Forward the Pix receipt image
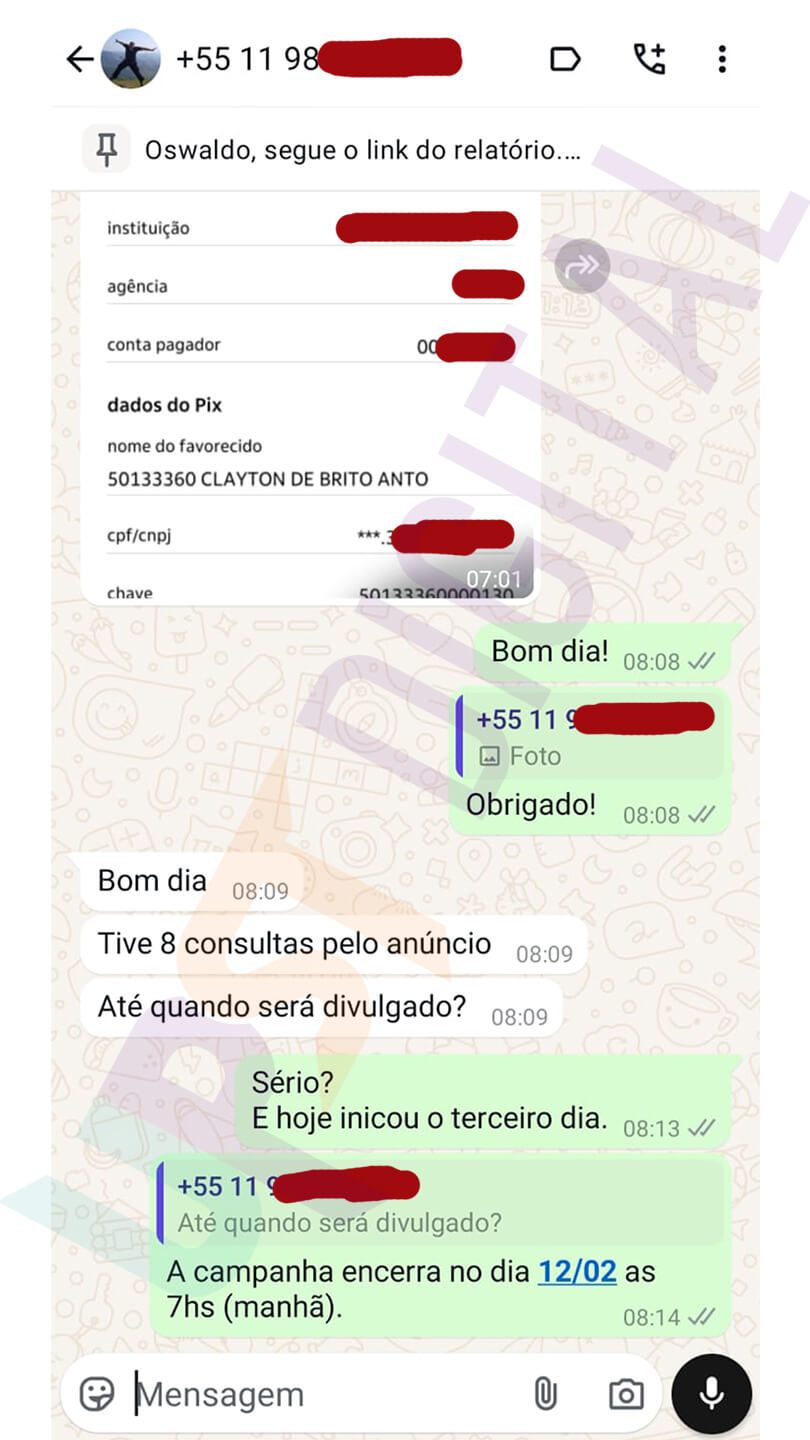 coord(582,266)
